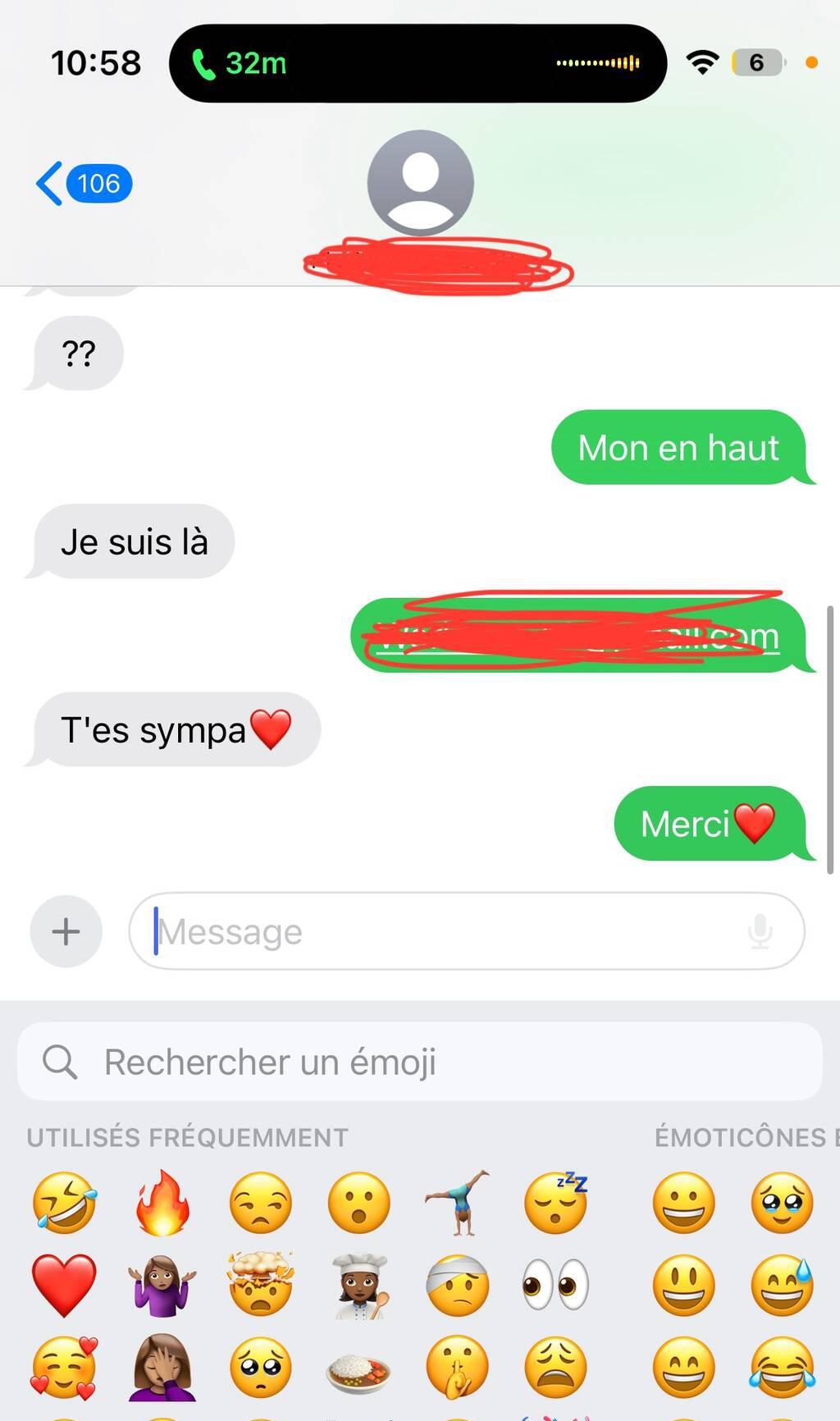Insert the shushing face emoji
Image resolution: width=840 pixels, height=1421 pixels.
coord(458,1368)
